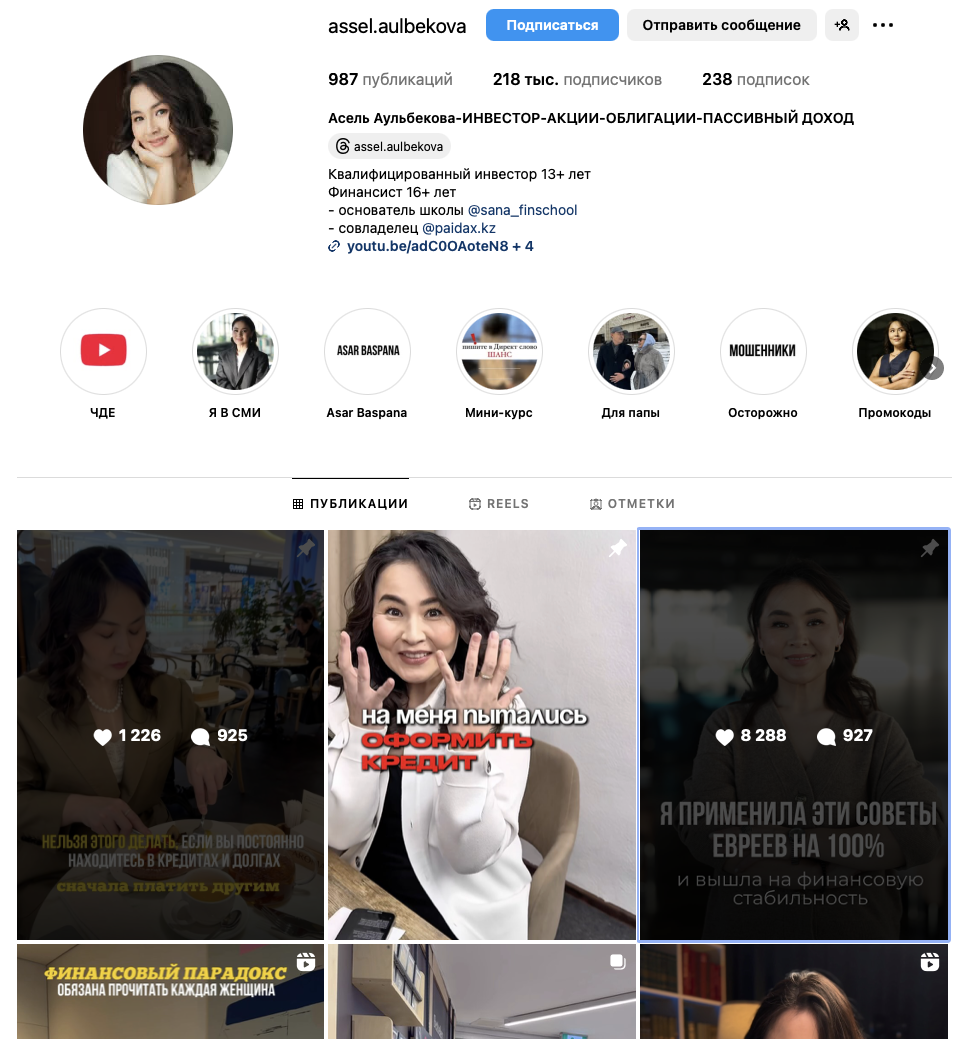The height and width of the screenshot is (1039, 965).
Task: Open the Осторожно highlight
Action: click(763, 351)
